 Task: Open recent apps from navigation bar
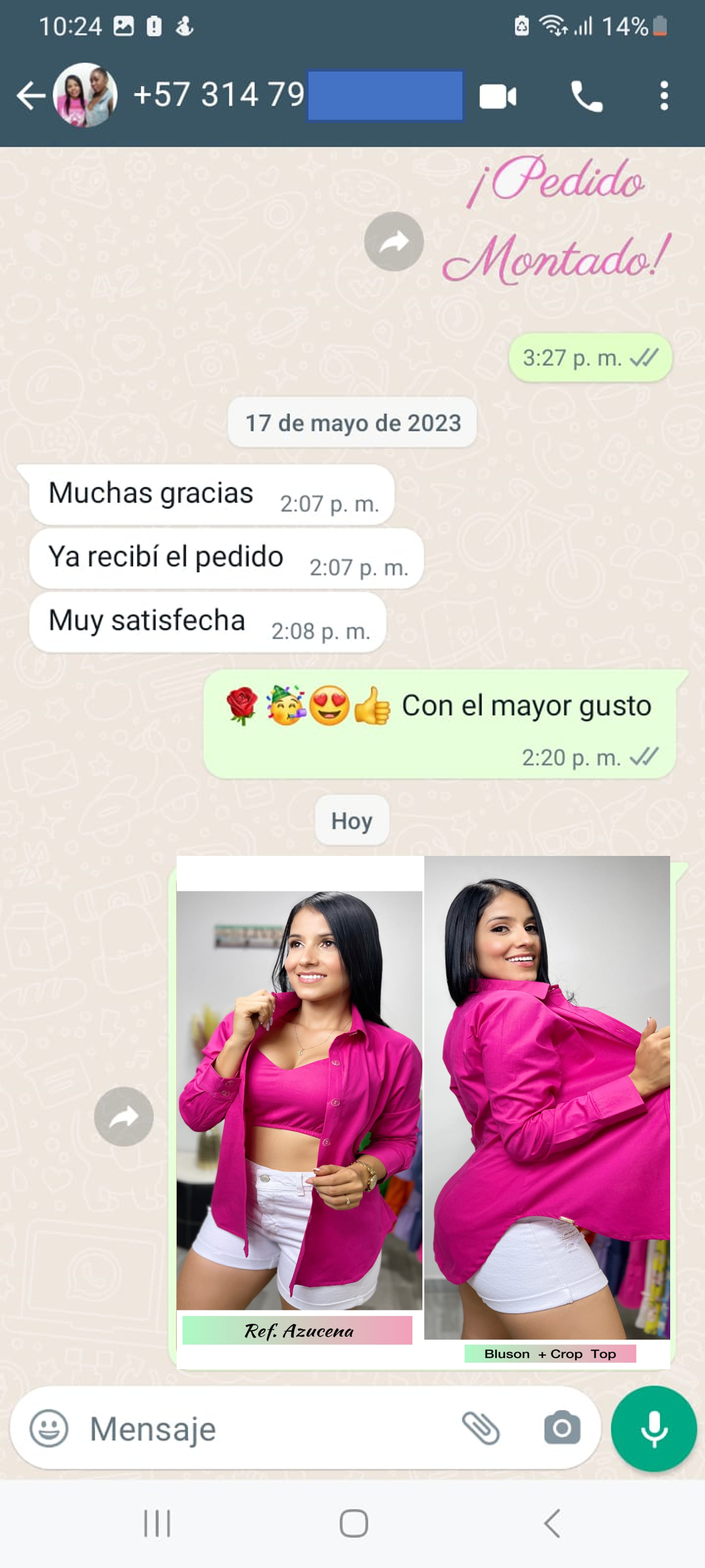click(157, 1524)
